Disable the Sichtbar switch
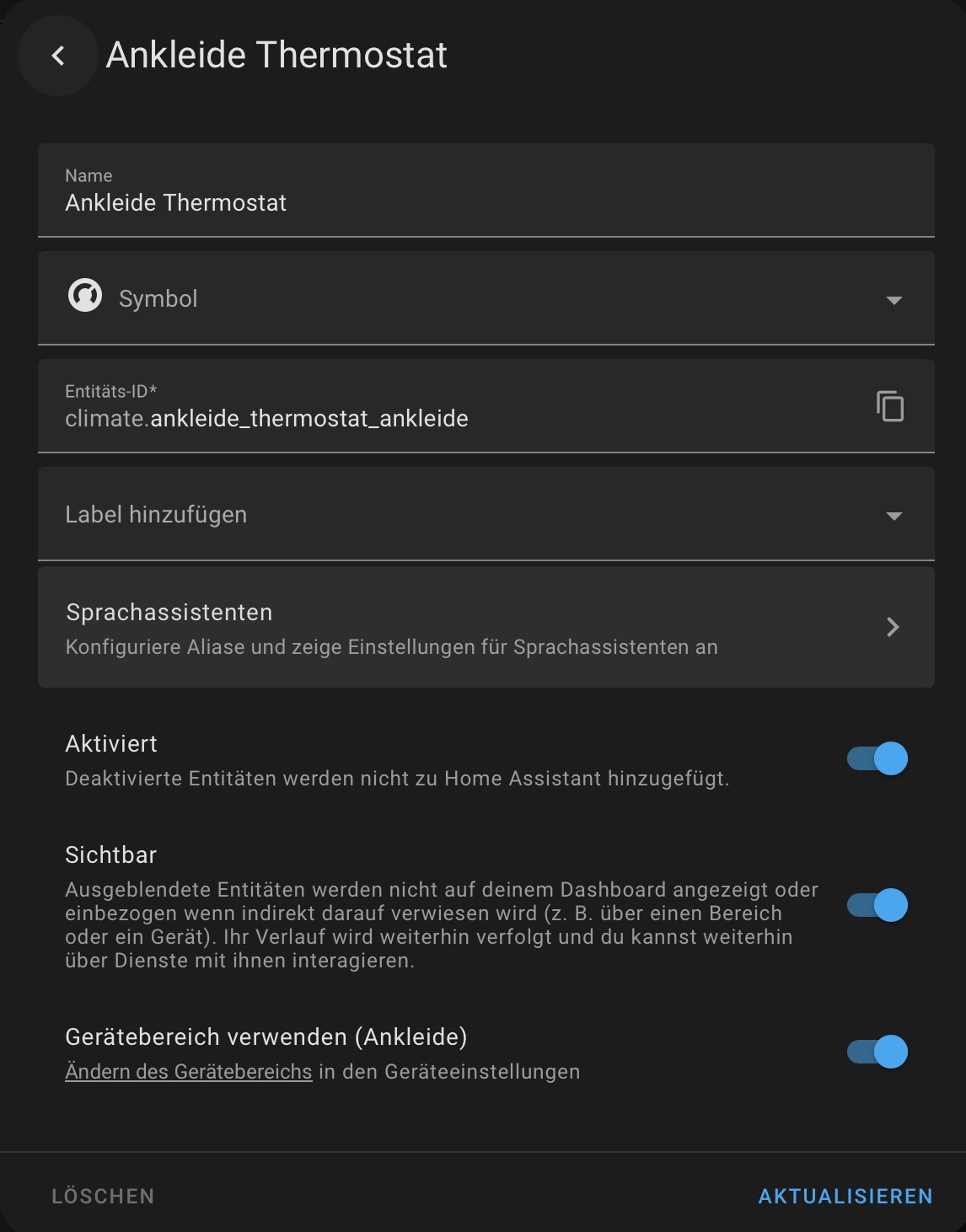 point(877,905)
